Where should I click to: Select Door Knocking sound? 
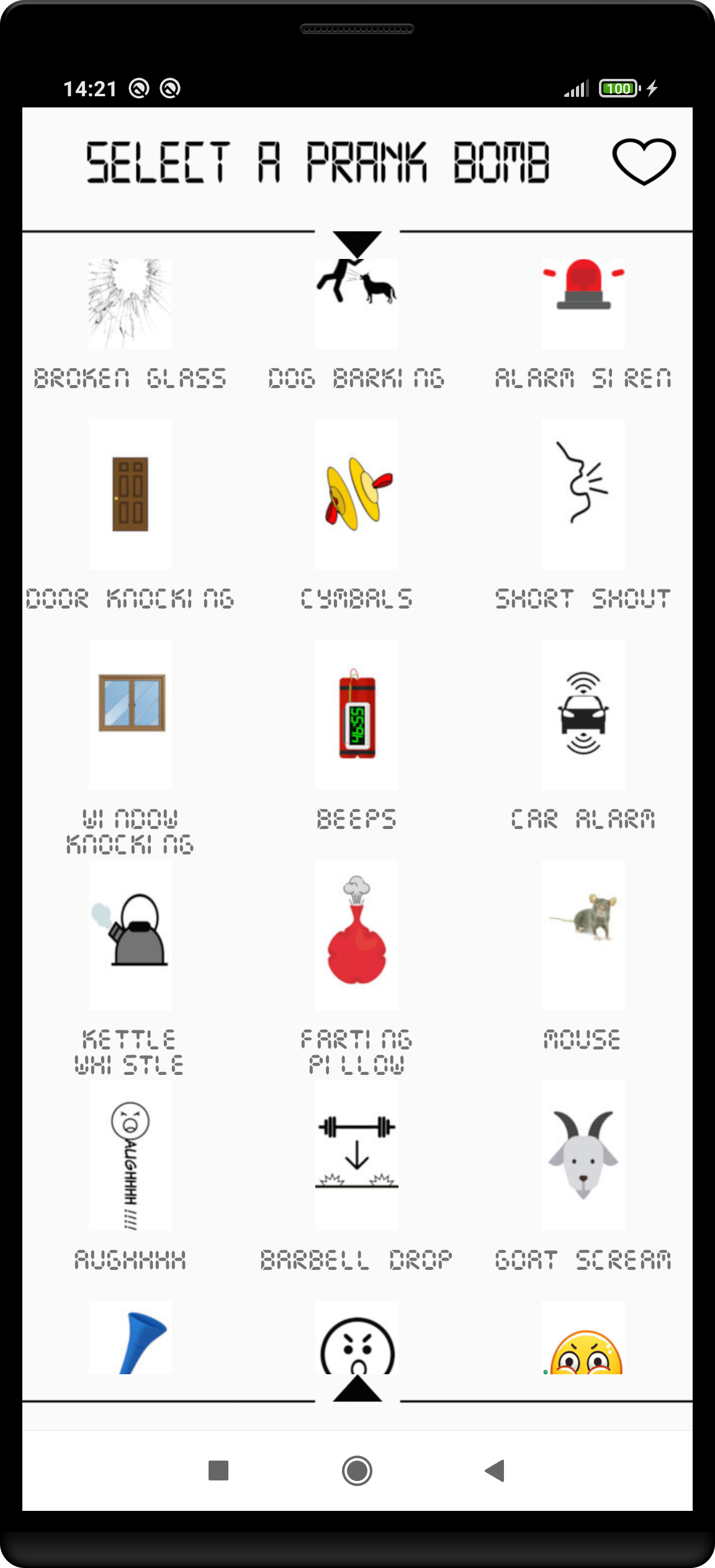point(130,494)
